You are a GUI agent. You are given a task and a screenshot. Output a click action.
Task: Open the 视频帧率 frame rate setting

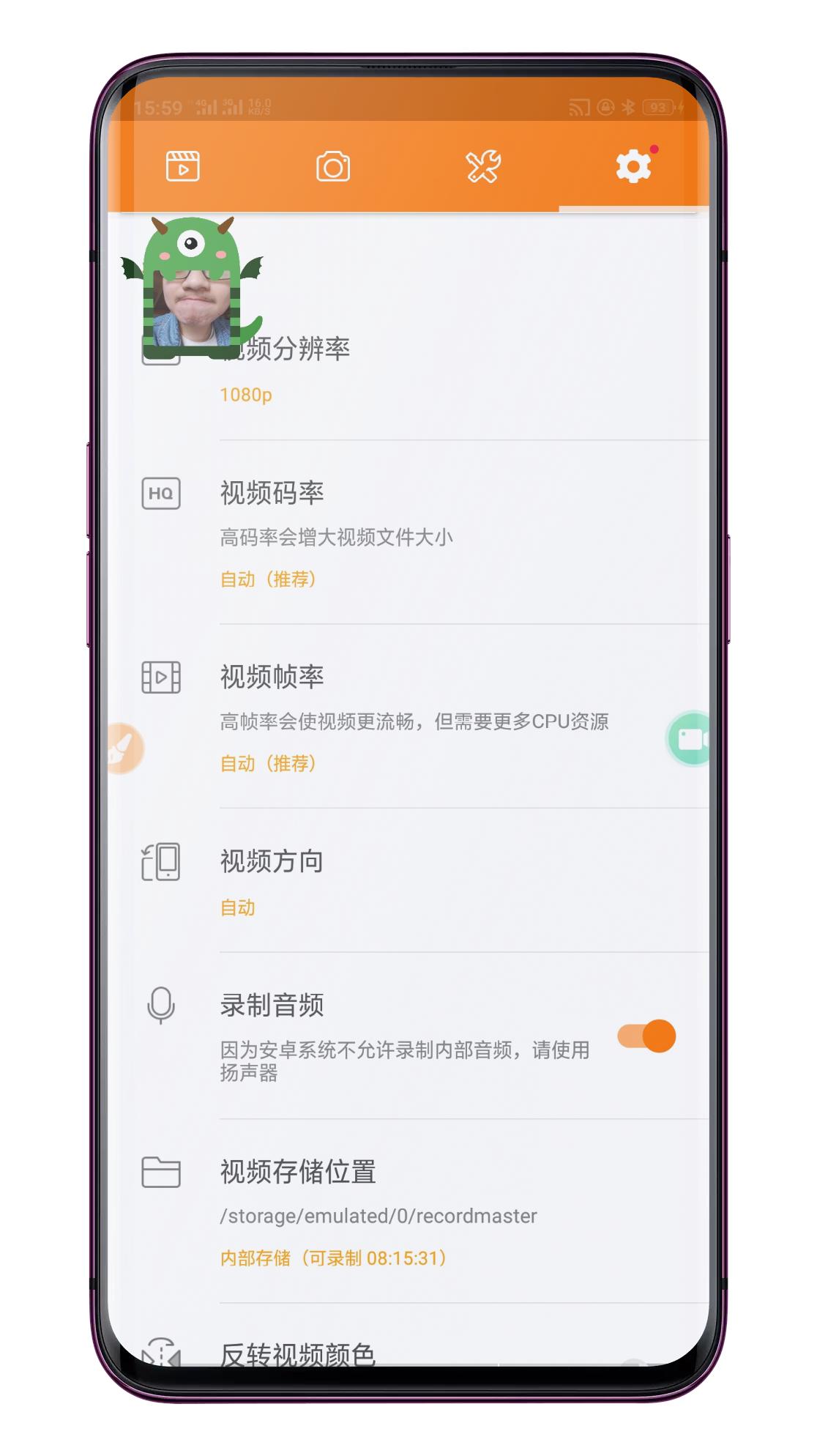[x=410, y=718]
